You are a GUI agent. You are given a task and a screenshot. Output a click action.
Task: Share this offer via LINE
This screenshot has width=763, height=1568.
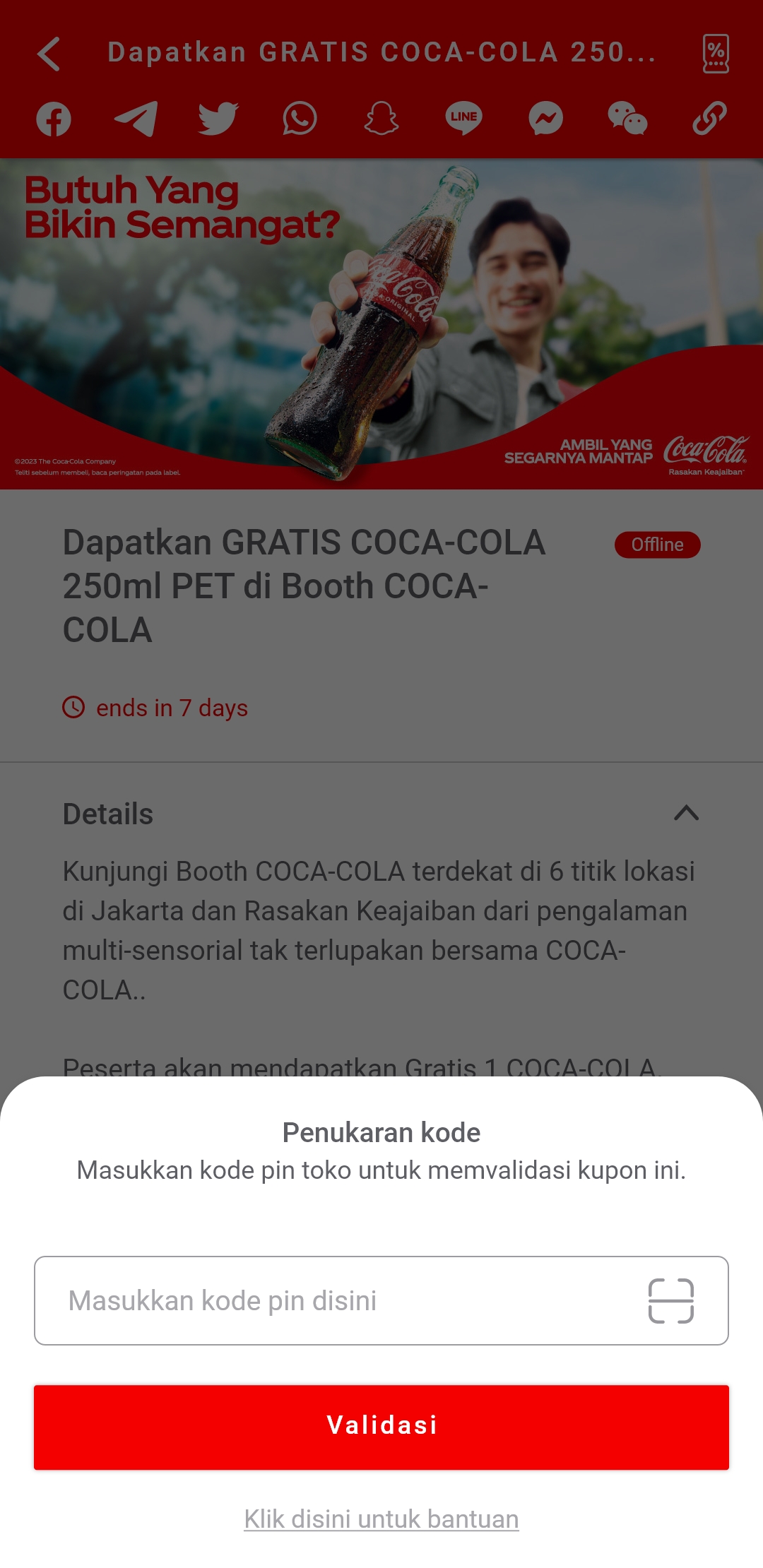point(463,119)
